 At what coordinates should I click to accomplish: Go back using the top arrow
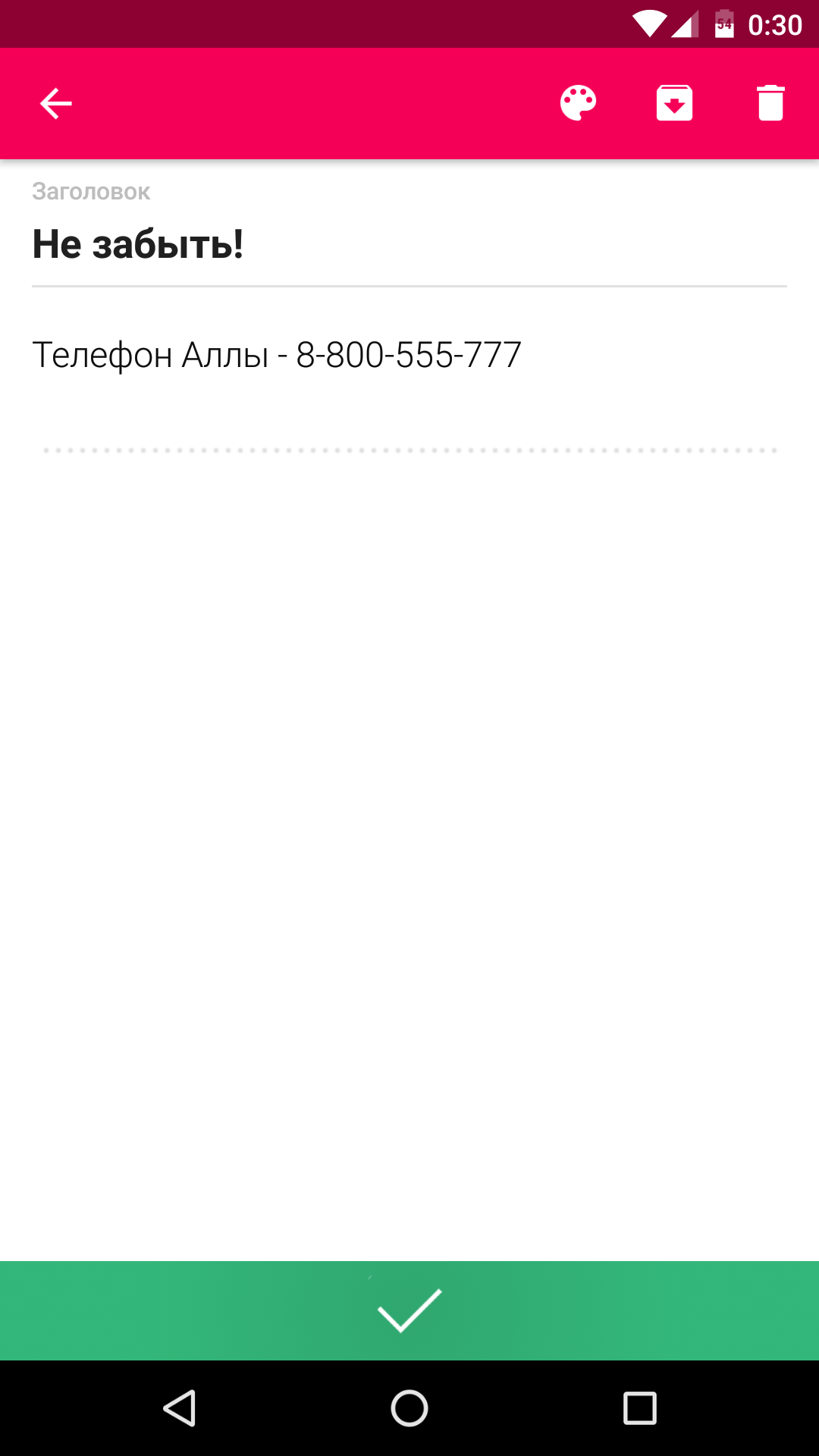pos(56,103)
